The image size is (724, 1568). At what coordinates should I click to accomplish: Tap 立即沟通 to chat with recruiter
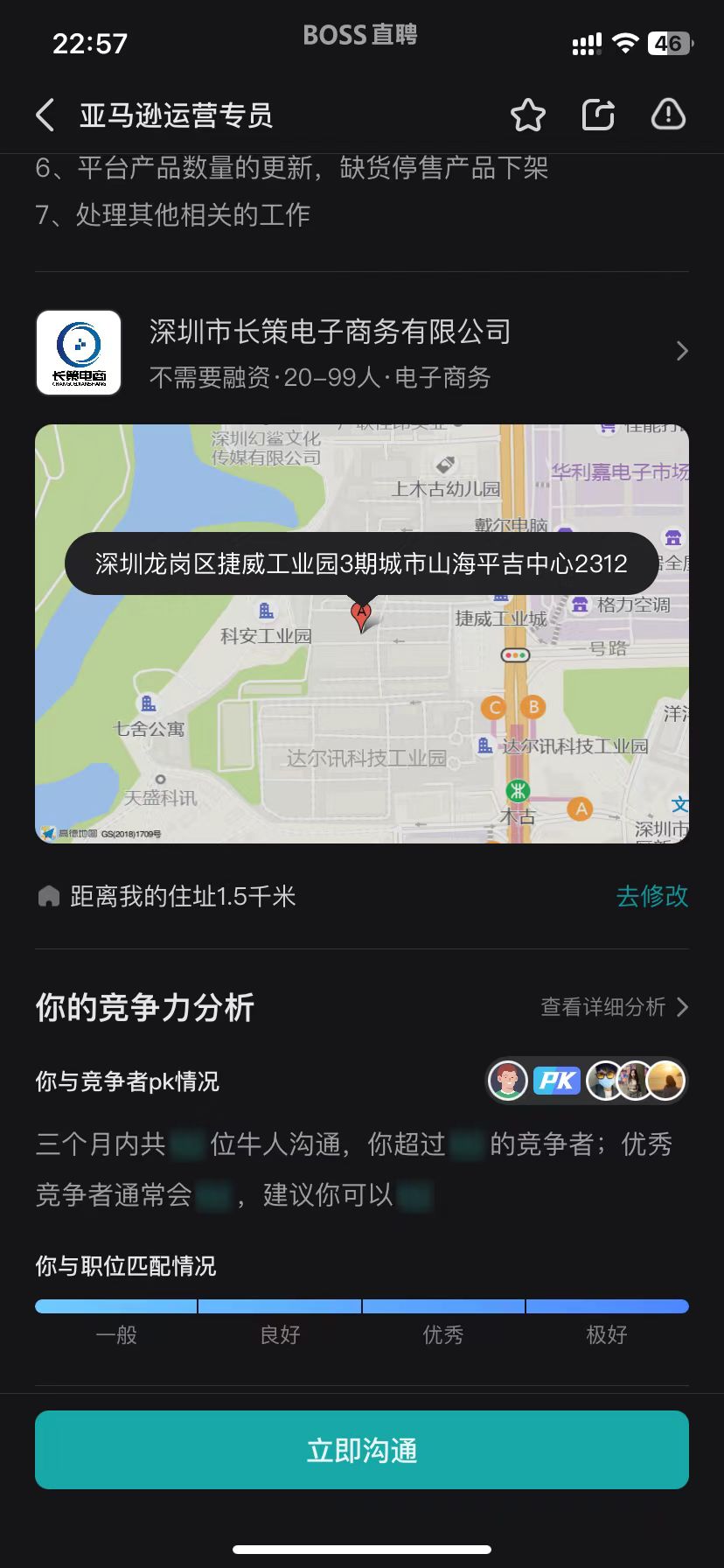point(362,1450)
